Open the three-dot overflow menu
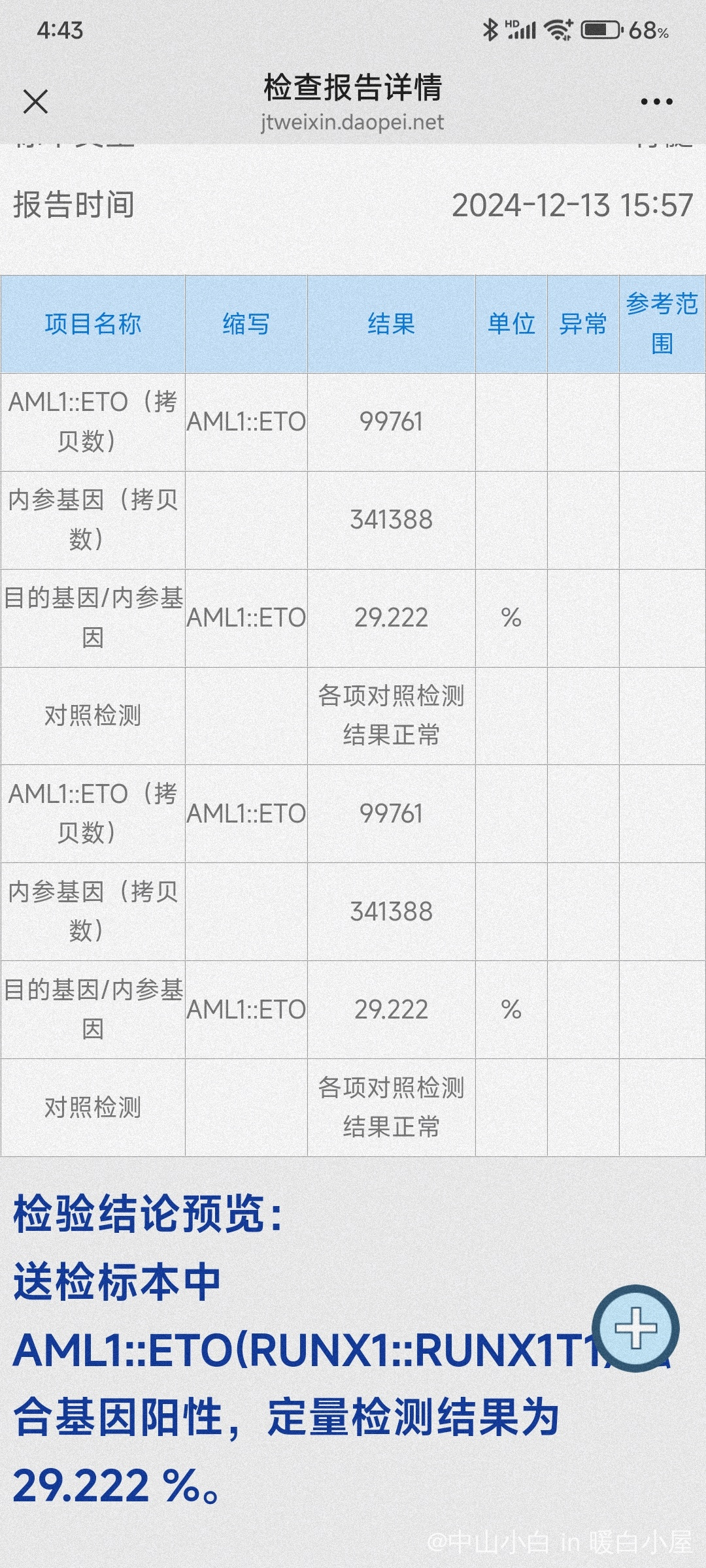706x1568 pixels. tap(656, 102)
